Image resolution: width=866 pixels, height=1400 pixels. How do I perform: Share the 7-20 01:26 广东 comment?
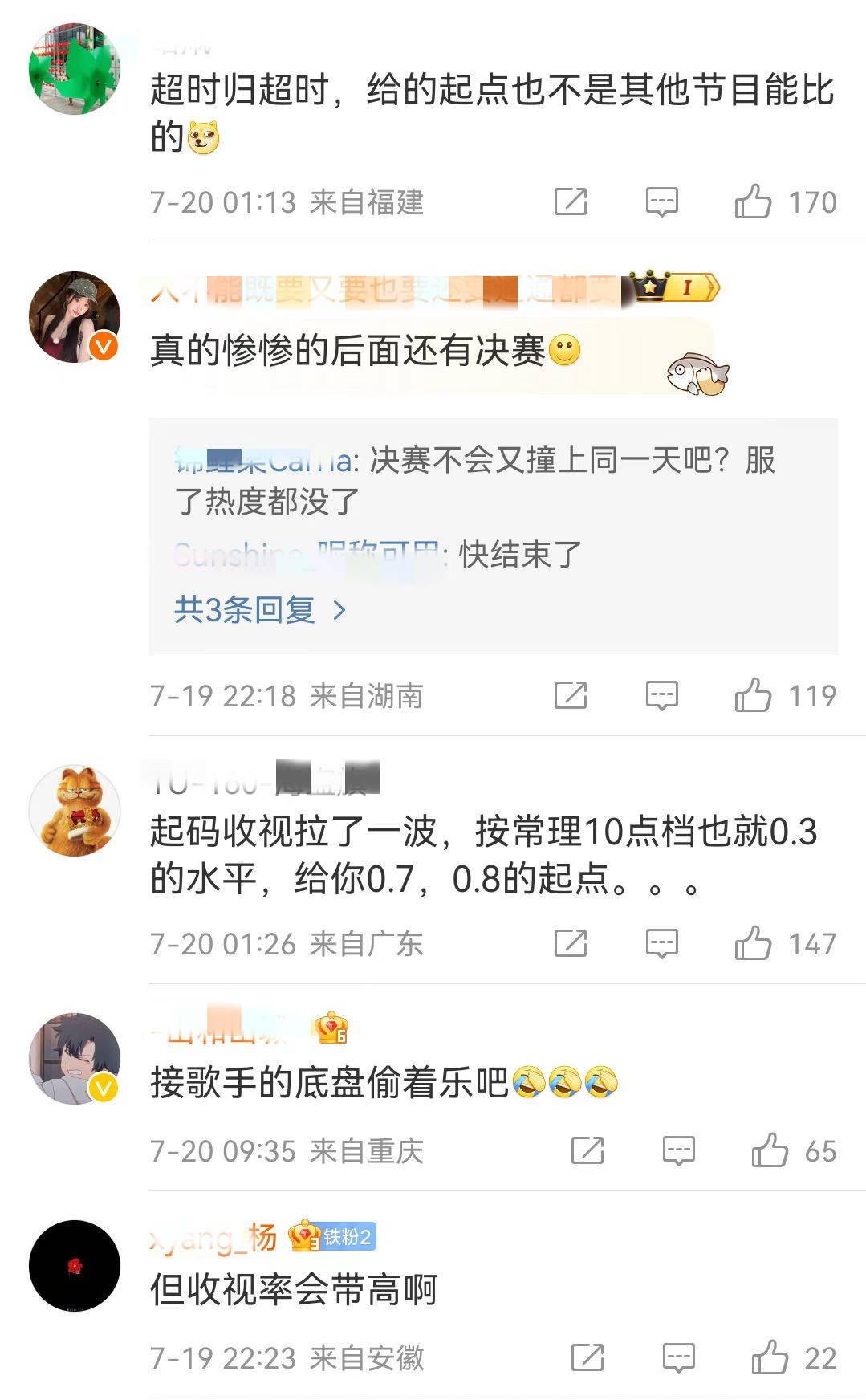coord(571,943)
